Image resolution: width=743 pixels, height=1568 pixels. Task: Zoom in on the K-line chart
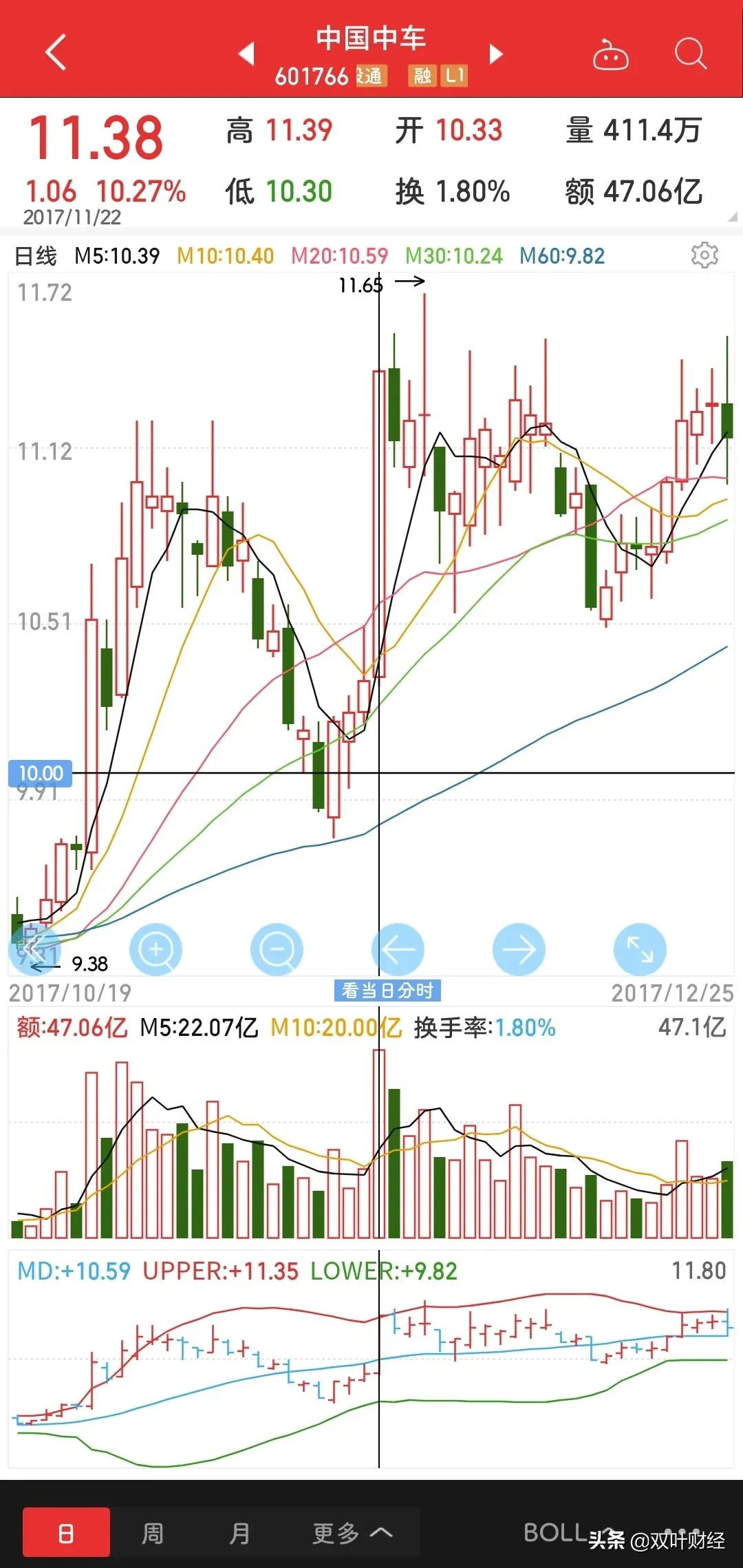pyautogui.click(x=156, y=950)
